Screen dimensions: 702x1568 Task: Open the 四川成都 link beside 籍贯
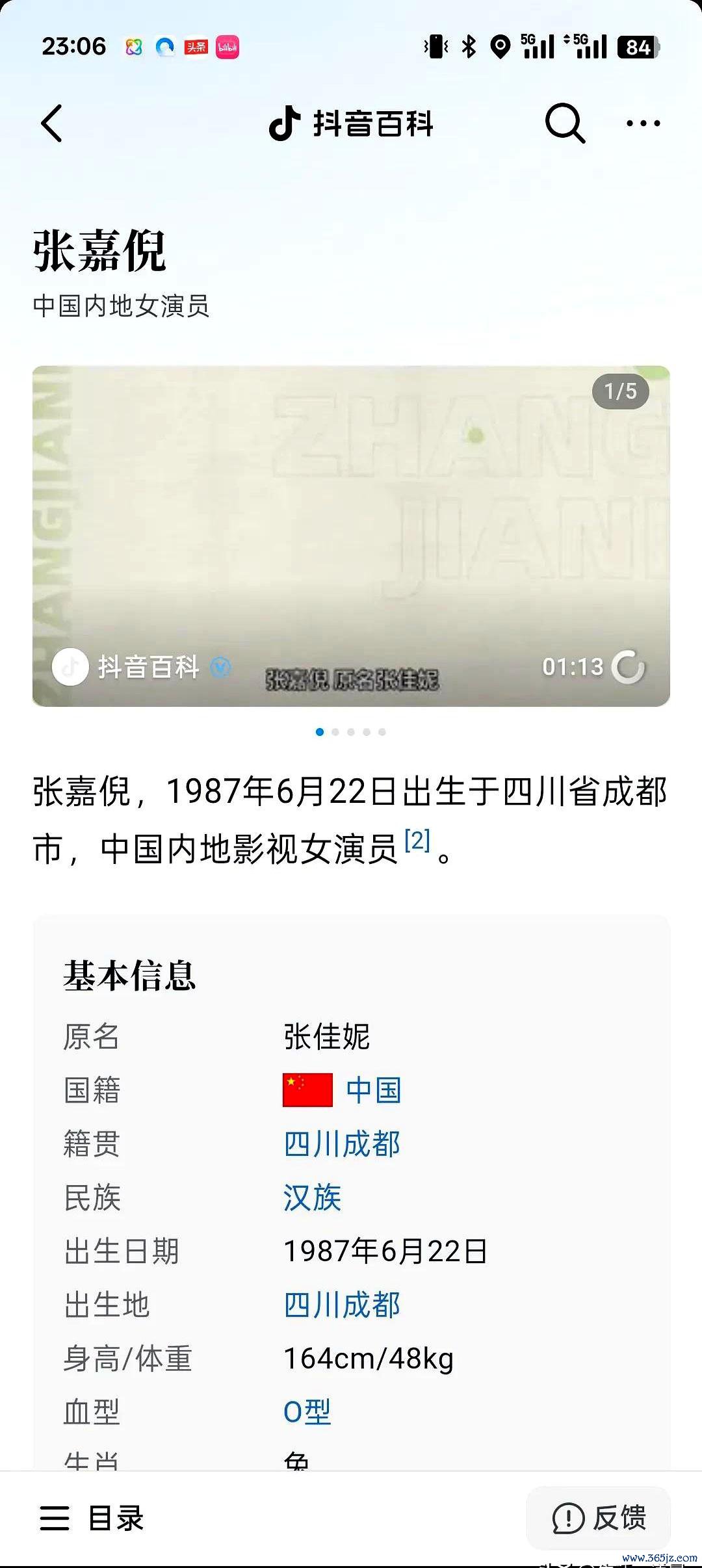tap(342, 1144)
